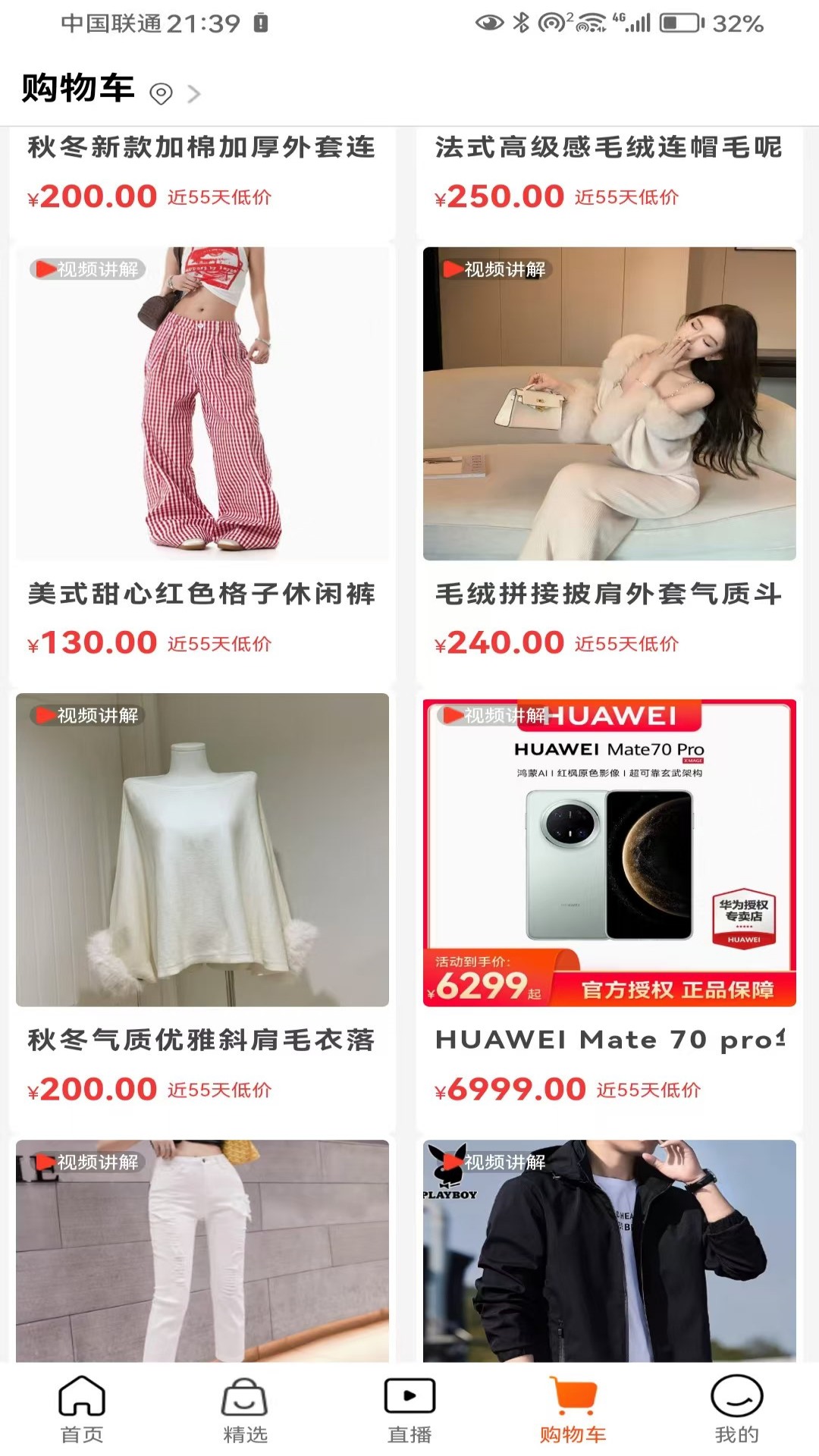Open the location pin icon beside 购物车
The width and height of the screenshot is (819, 1456).
161,93
